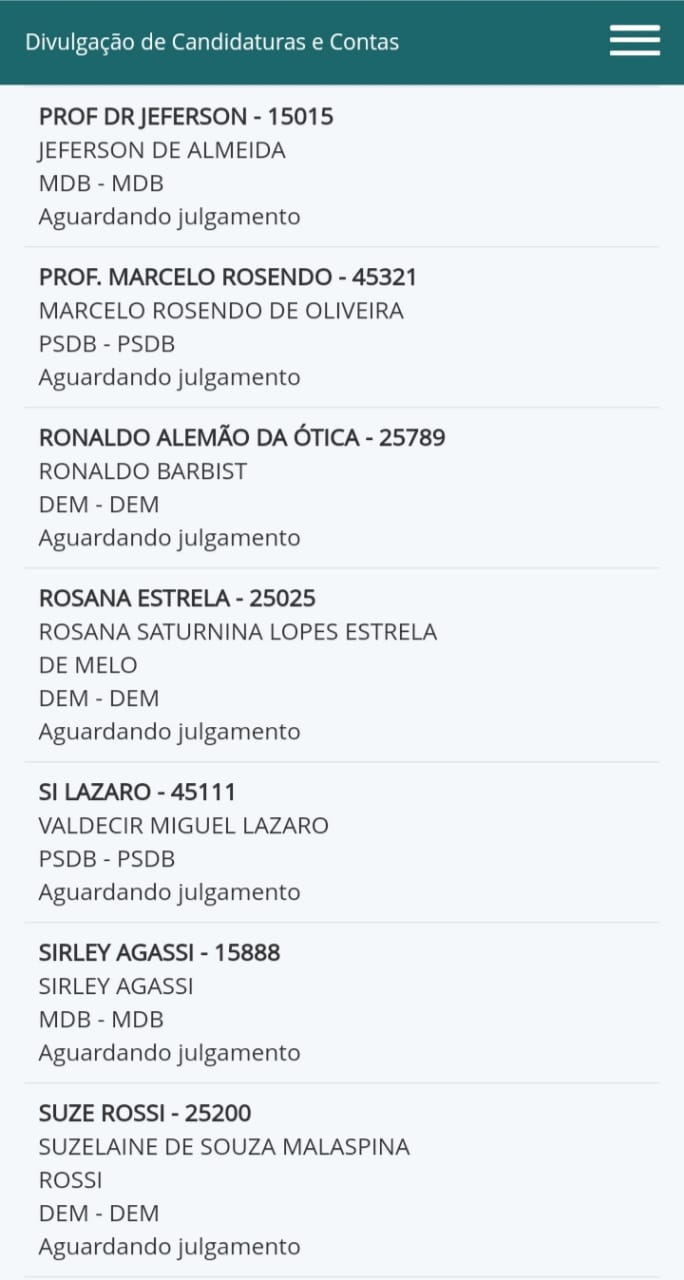Open candidate PROF DR JEFERSON - 15015
Image resolution: width=684 pixels, height=1280 pixels.
[x=342, y=166]
